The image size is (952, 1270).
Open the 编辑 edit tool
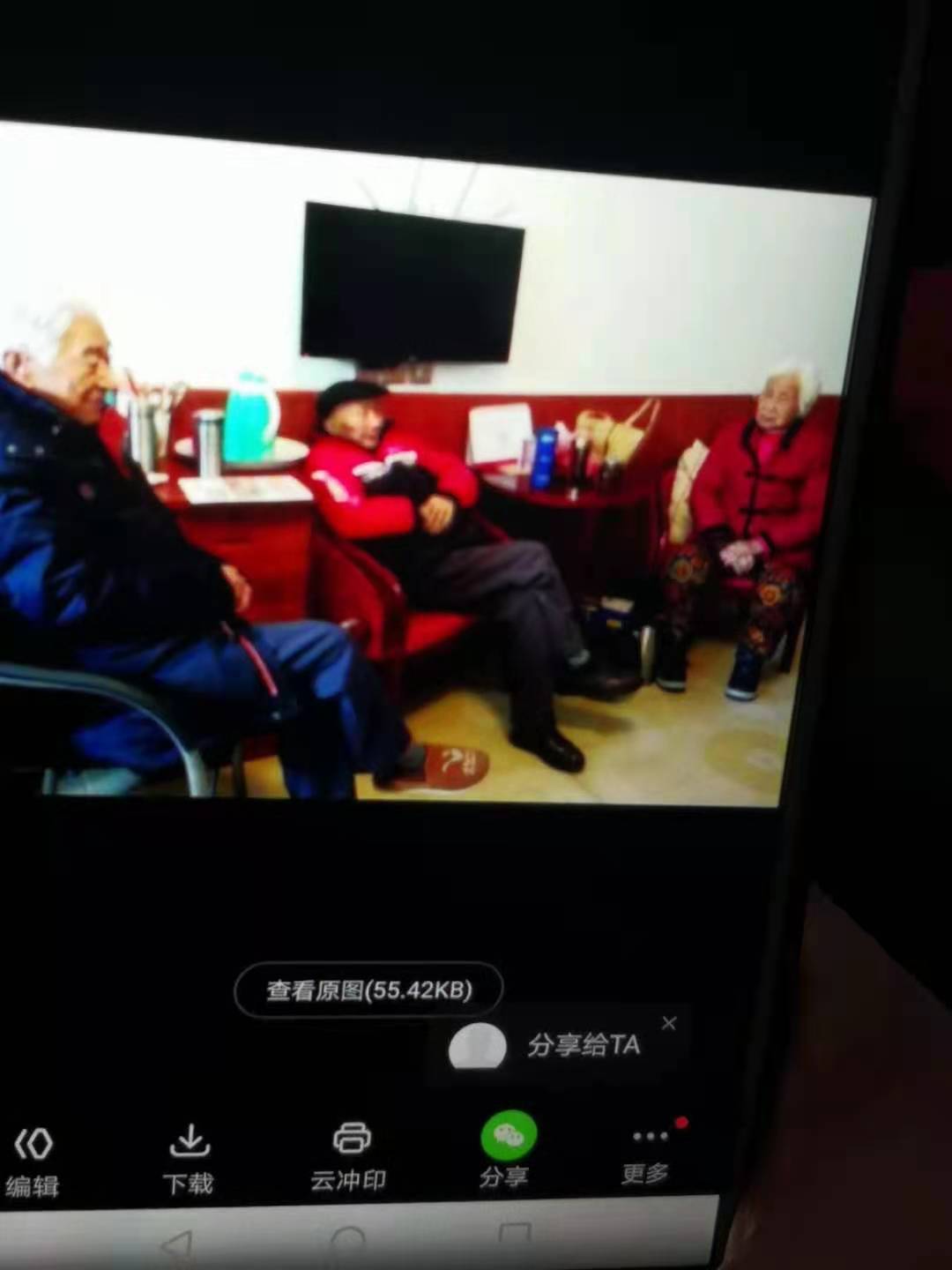[x=33, y=1161]
